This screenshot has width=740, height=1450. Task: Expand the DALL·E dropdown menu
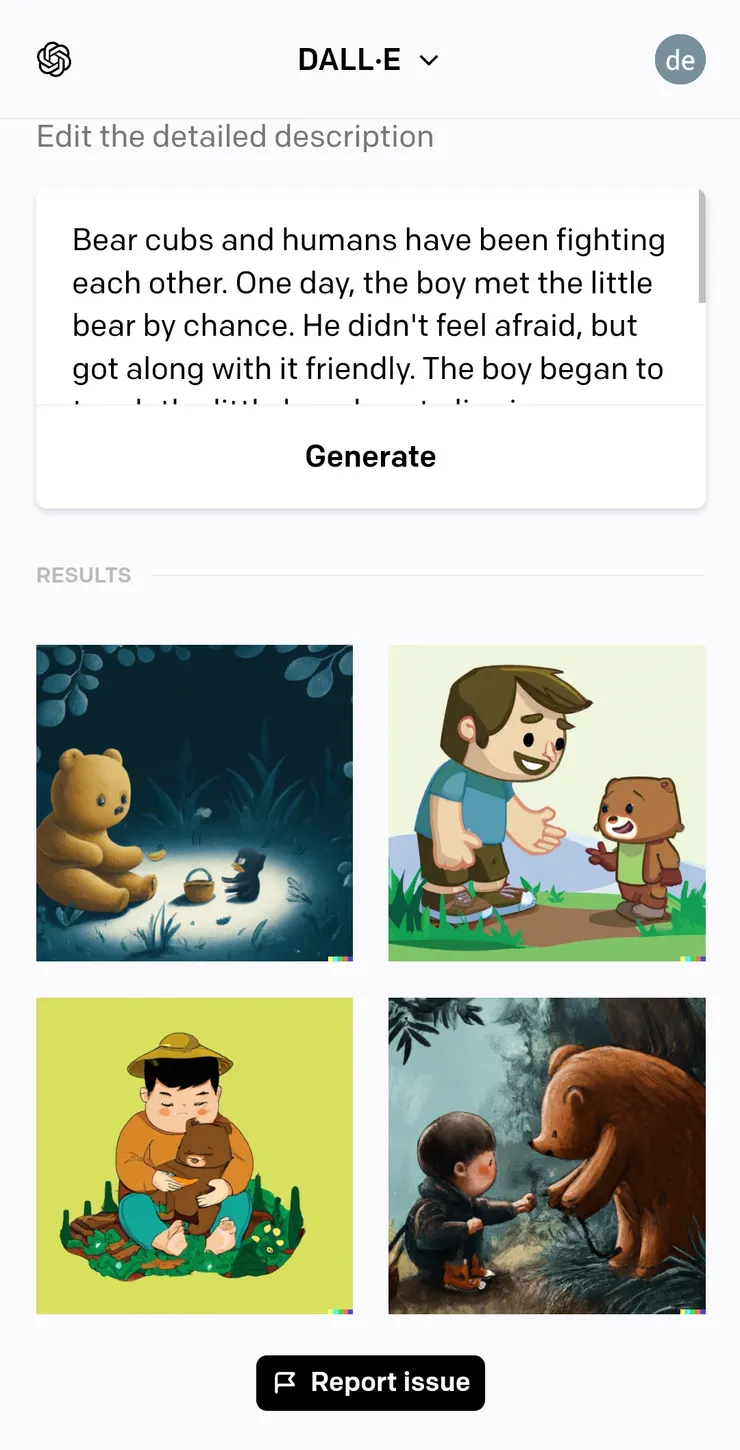pyautogui.click(x=369, y=60)
